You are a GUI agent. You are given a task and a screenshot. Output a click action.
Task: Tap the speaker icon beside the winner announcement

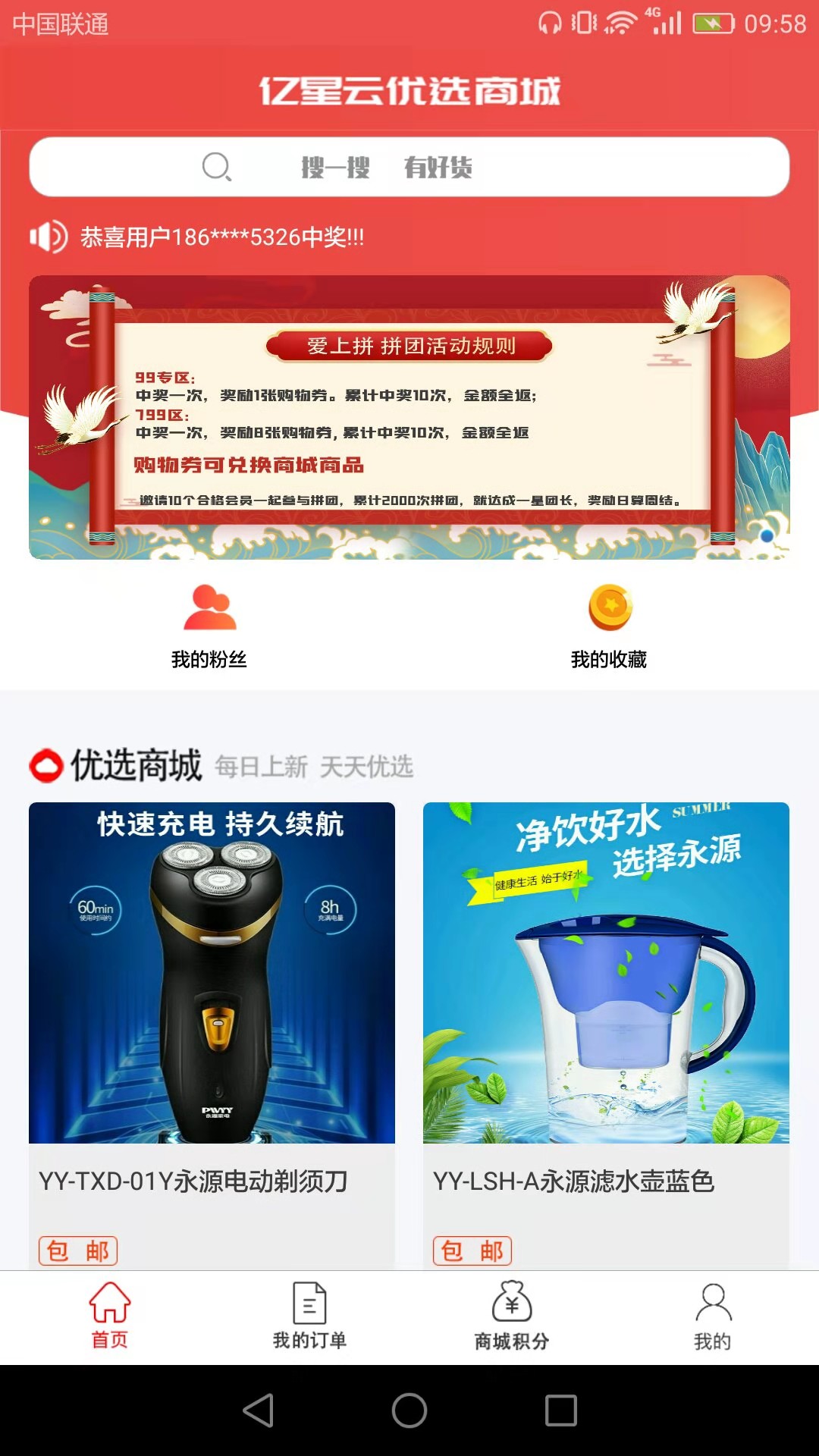pos(47,236)
